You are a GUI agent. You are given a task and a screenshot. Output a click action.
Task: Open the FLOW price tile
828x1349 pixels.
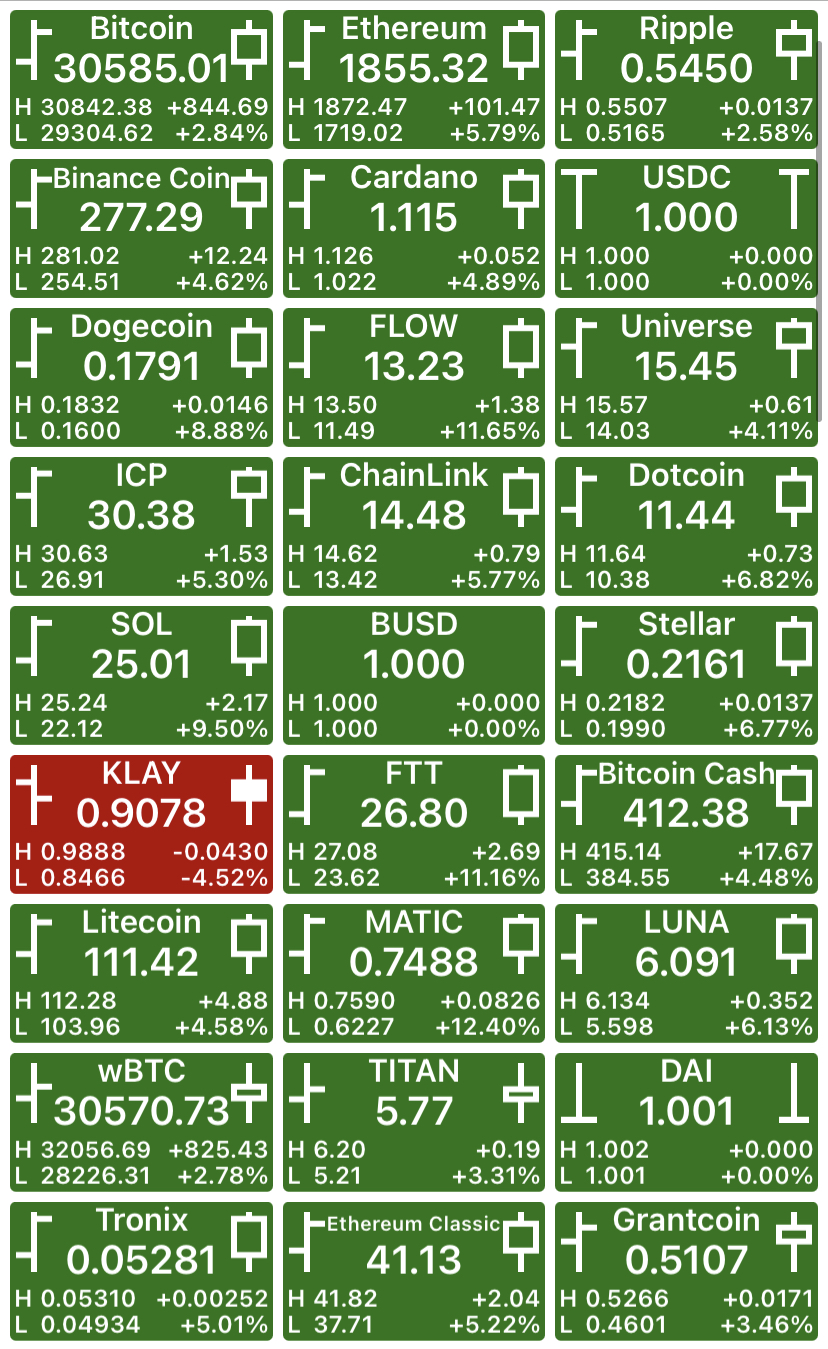tap(414, 378)
